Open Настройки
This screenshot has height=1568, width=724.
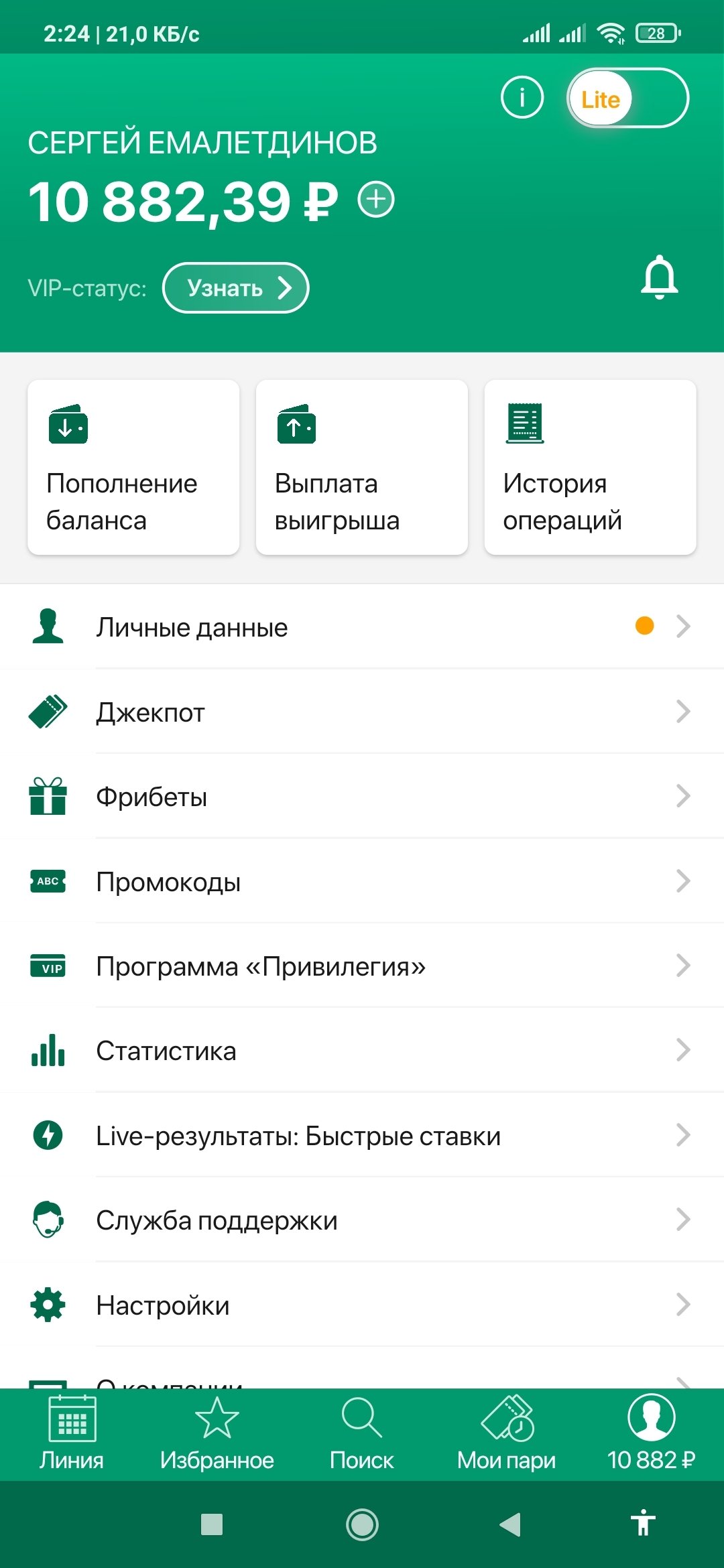(x=362, y=1305)
